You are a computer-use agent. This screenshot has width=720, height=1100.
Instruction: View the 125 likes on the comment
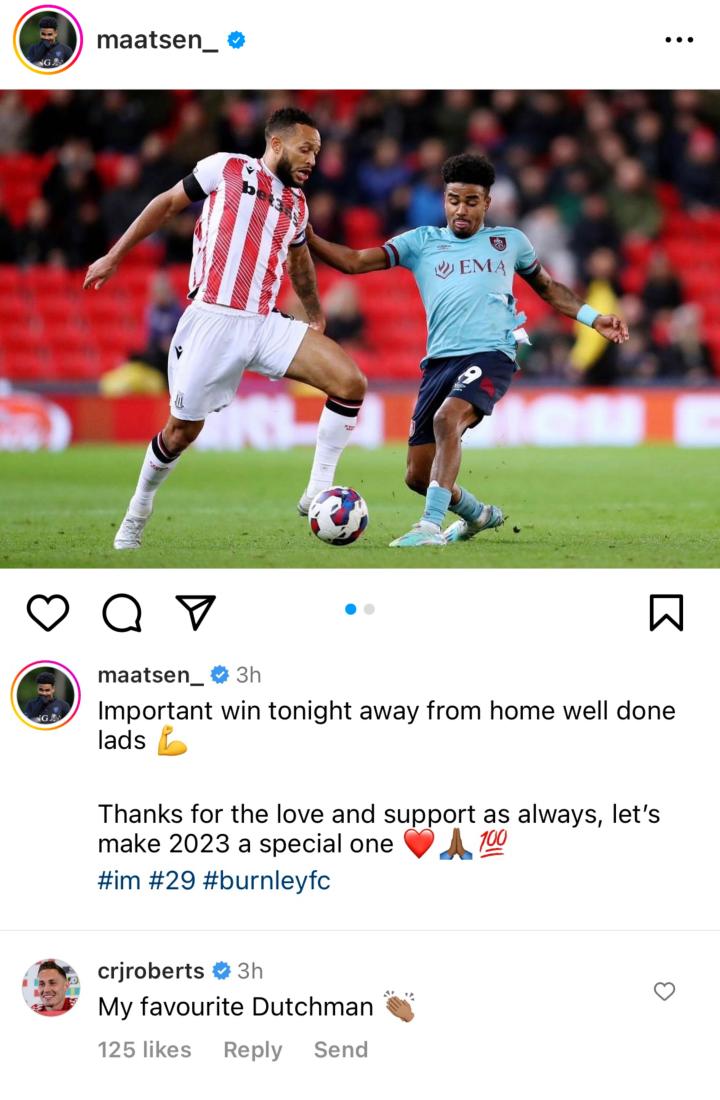point(144,1049)
